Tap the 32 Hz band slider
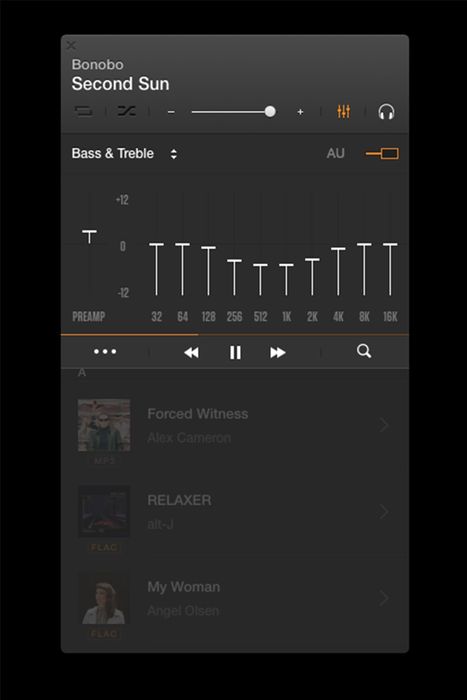 (x=156, y=269)
